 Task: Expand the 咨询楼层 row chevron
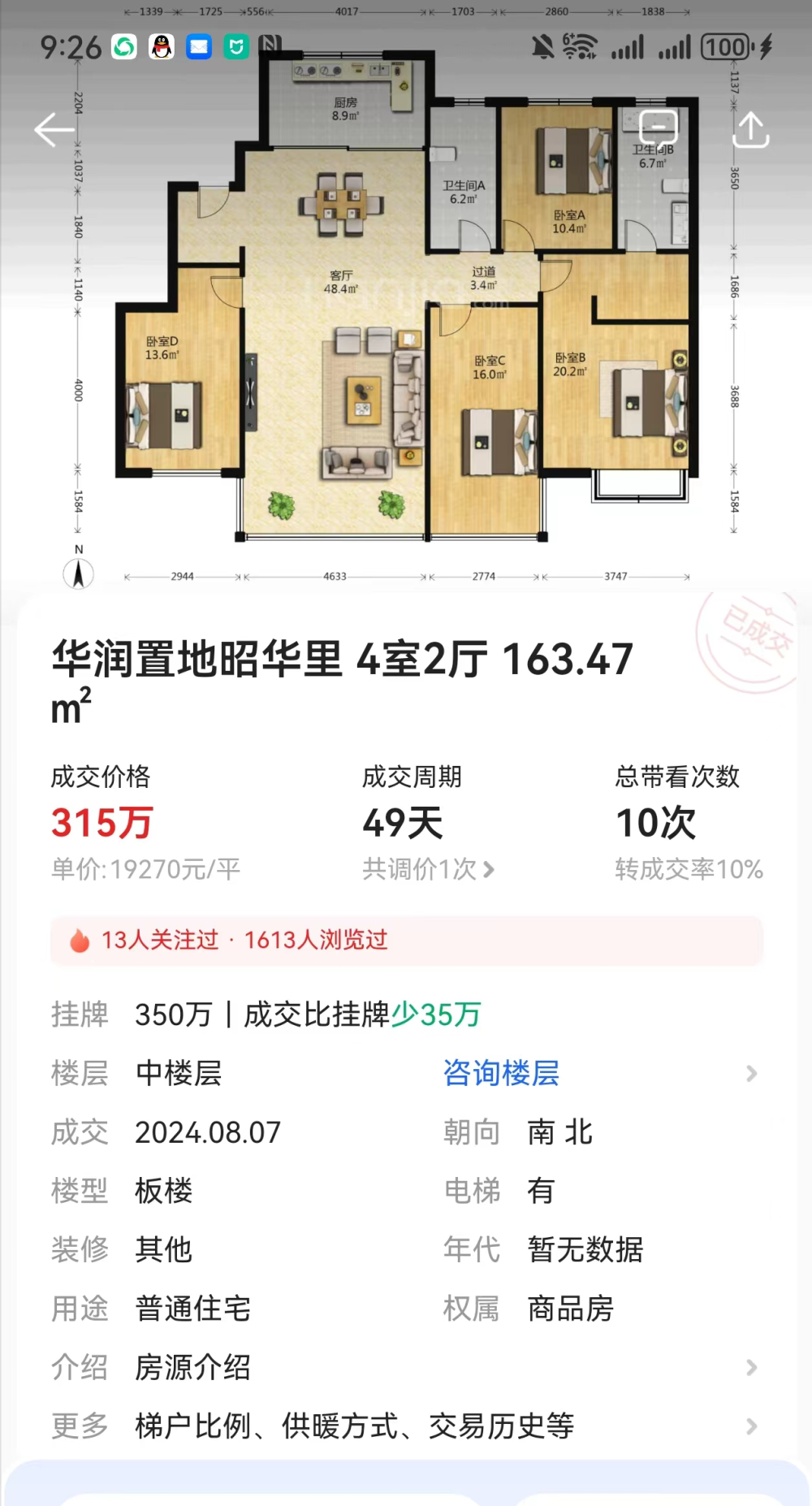click(749, 1073)
